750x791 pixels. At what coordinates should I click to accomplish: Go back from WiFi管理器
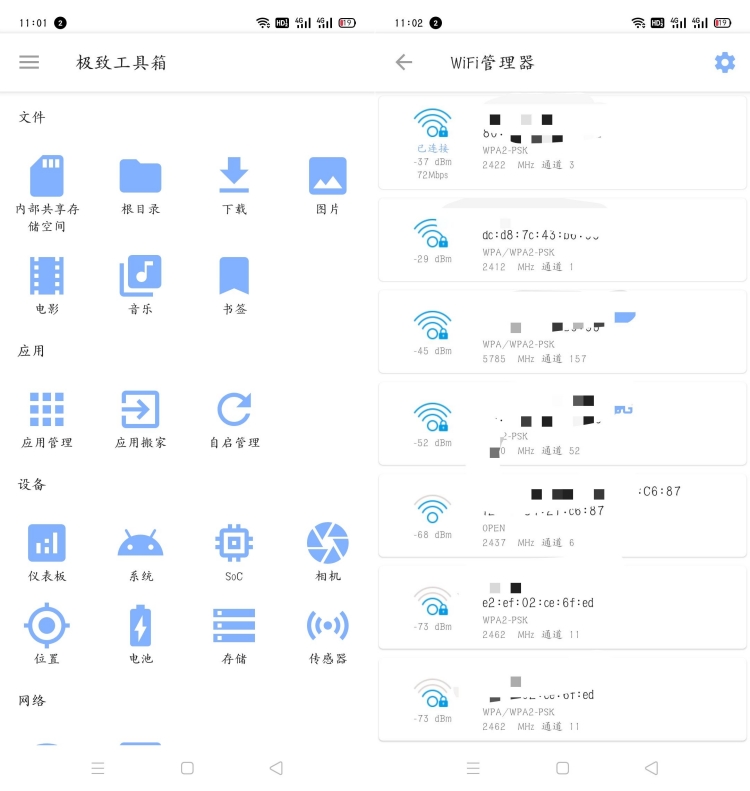[x=404, y=62]
